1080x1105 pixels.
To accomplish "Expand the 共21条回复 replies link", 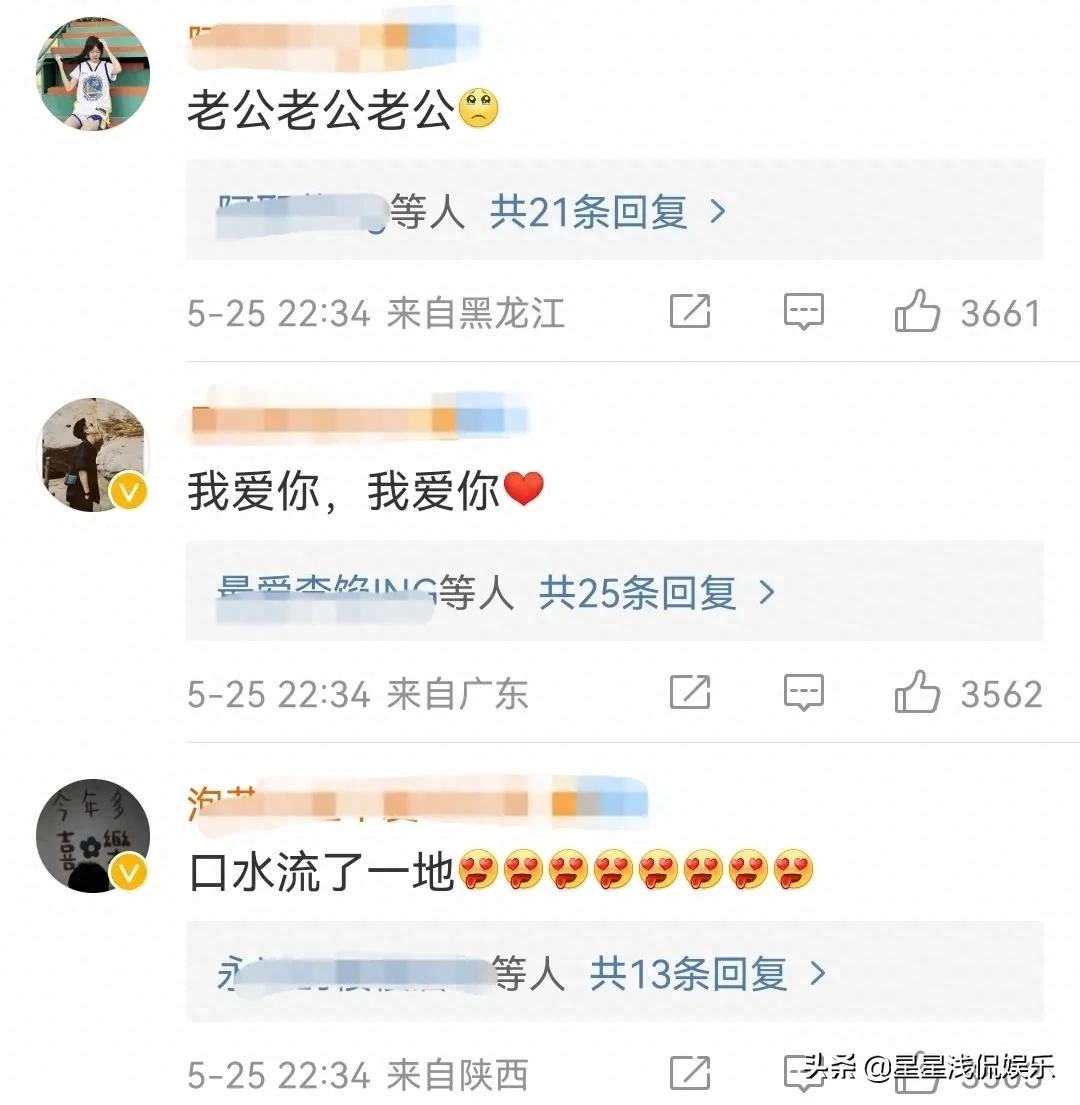I will coord(606,212).
